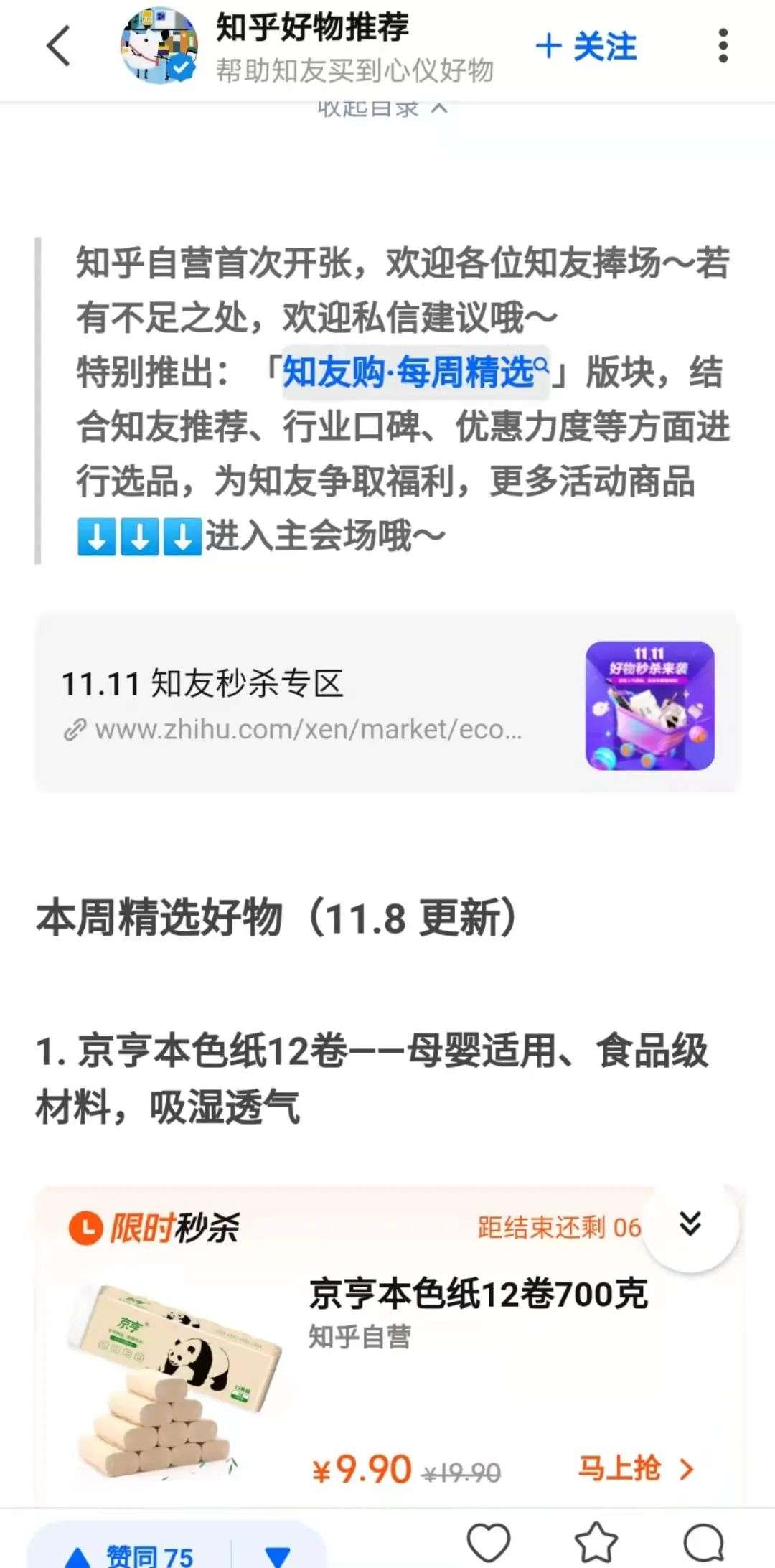
Task: Open the 11.11 知友秒杀专区 link card
Action: (x=387, y=703)
